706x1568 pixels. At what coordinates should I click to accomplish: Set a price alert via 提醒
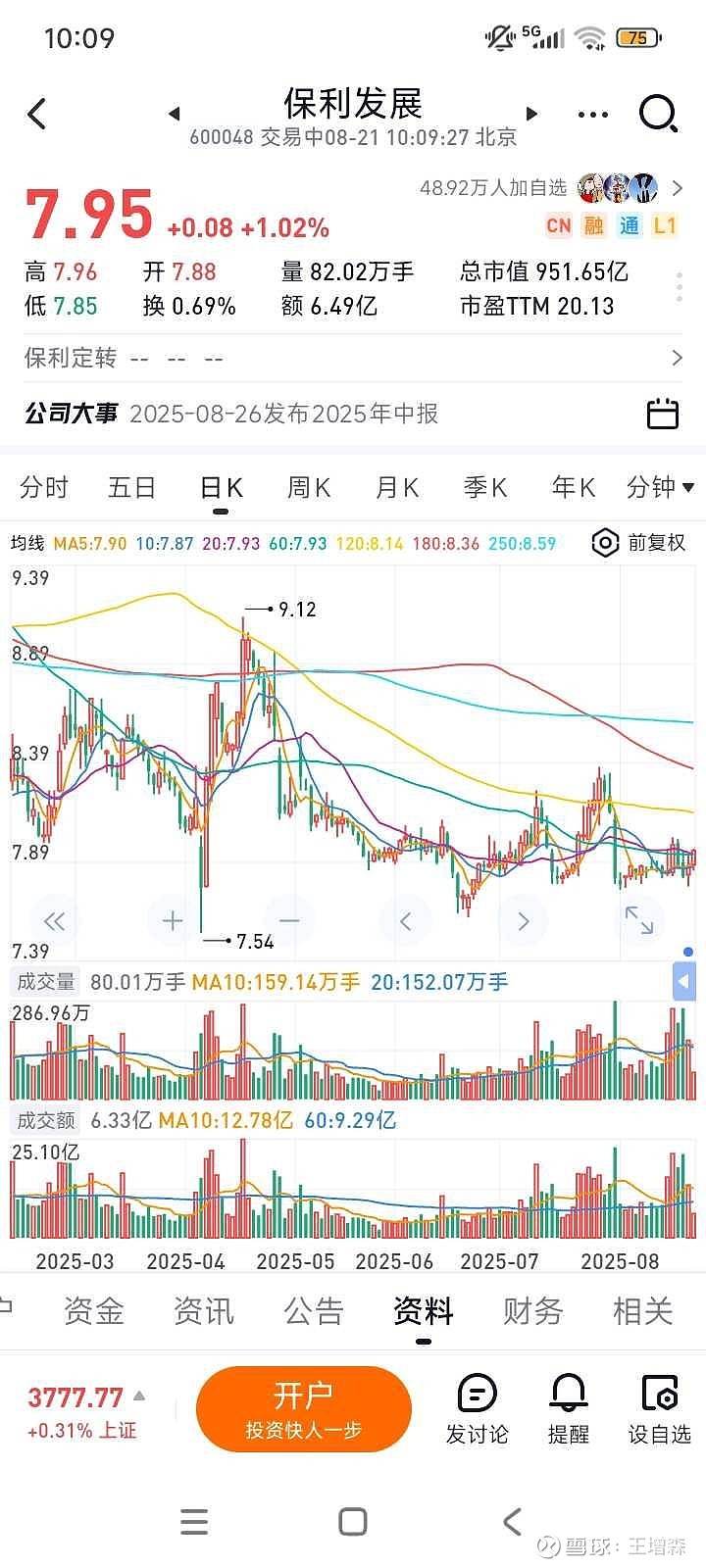(568, 1409)
